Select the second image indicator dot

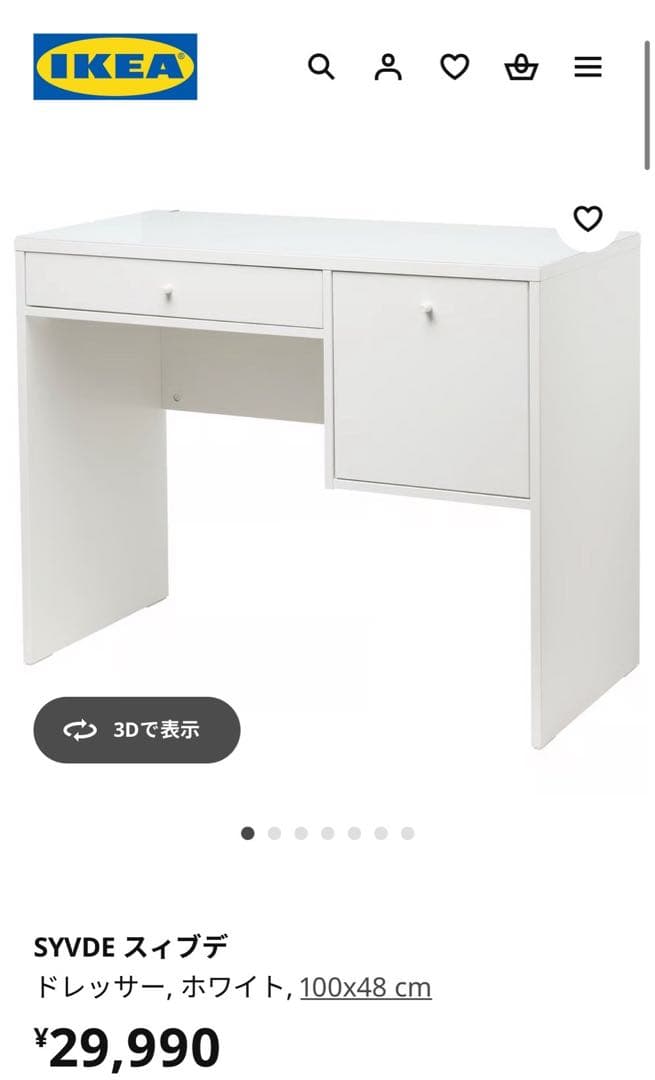[x=274, y=833]
